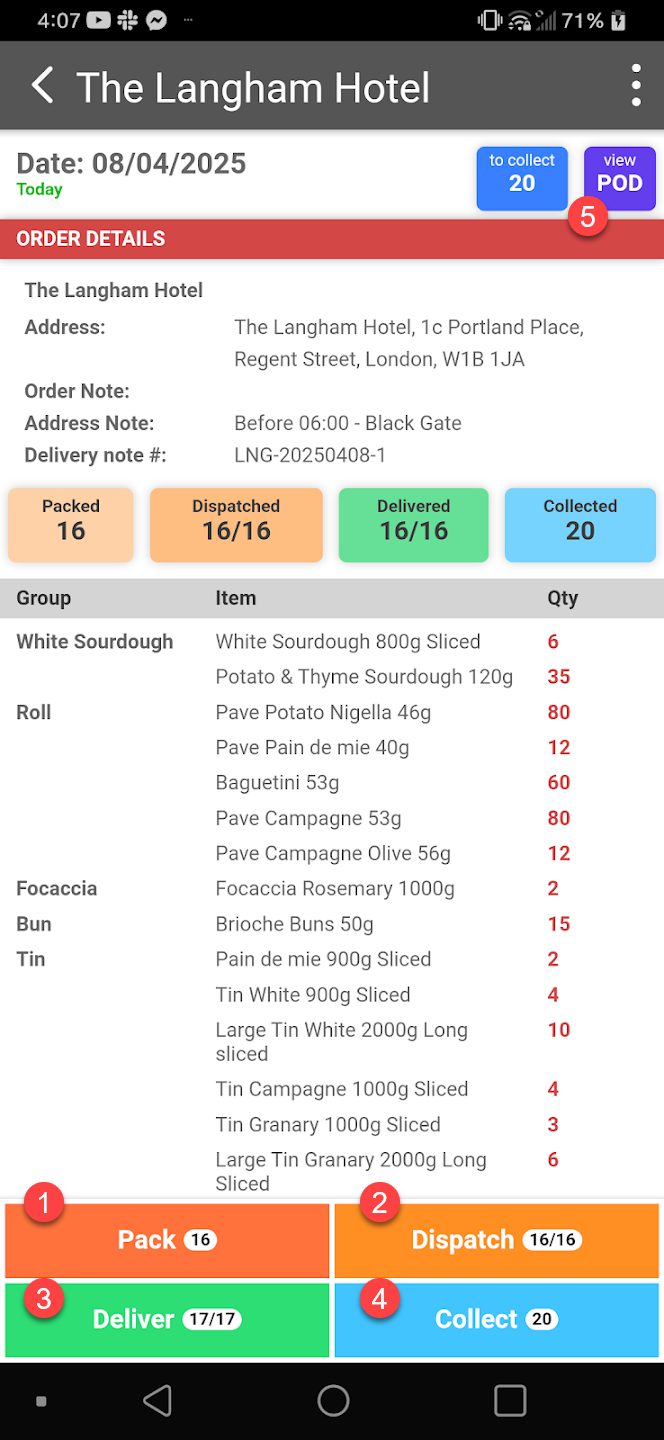Go to the system home screen
Image resolution: width=664 pixels, height=1440 pixels.
[x=333, y=1400]
